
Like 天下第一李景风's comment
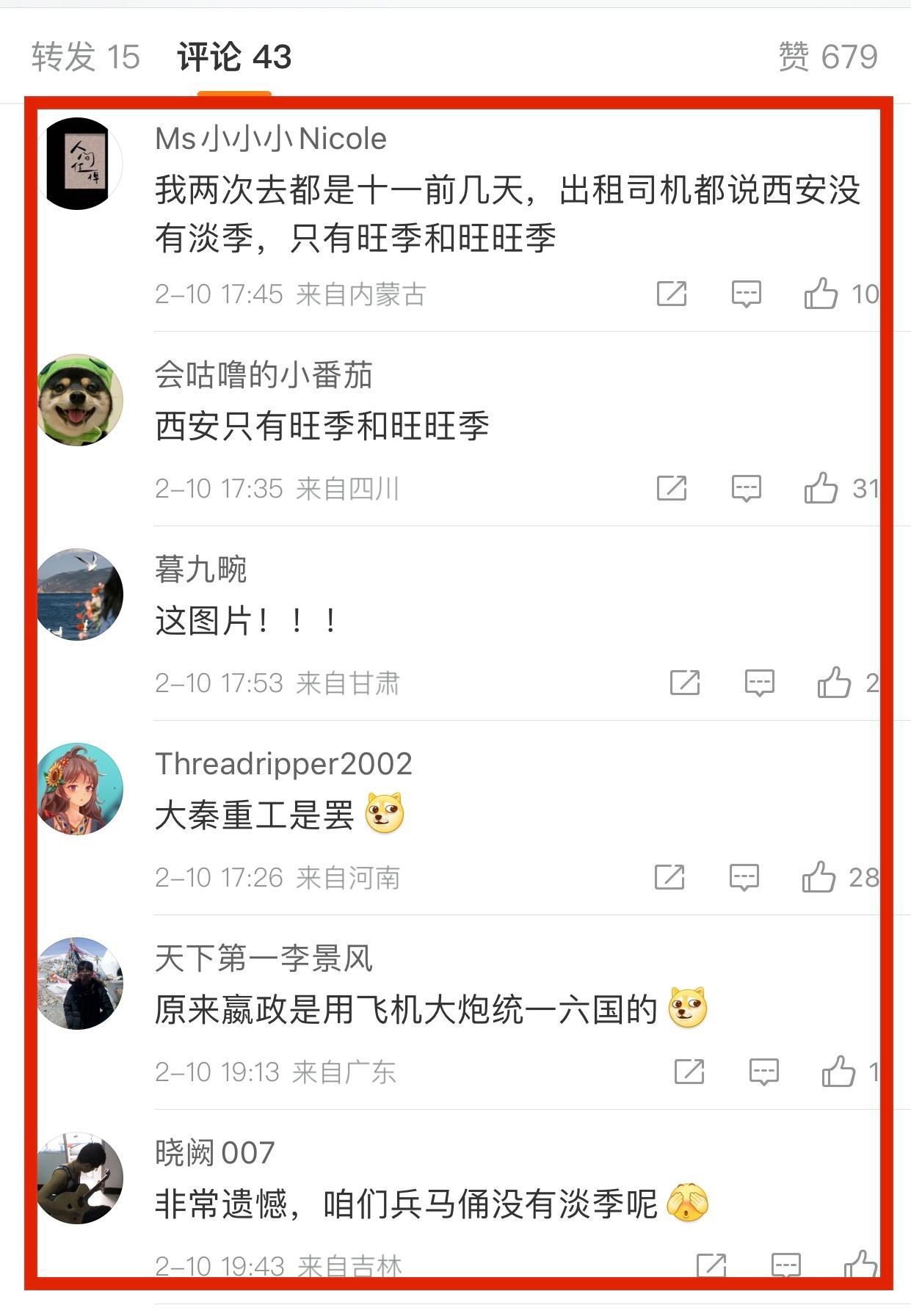click(838, 1072)
